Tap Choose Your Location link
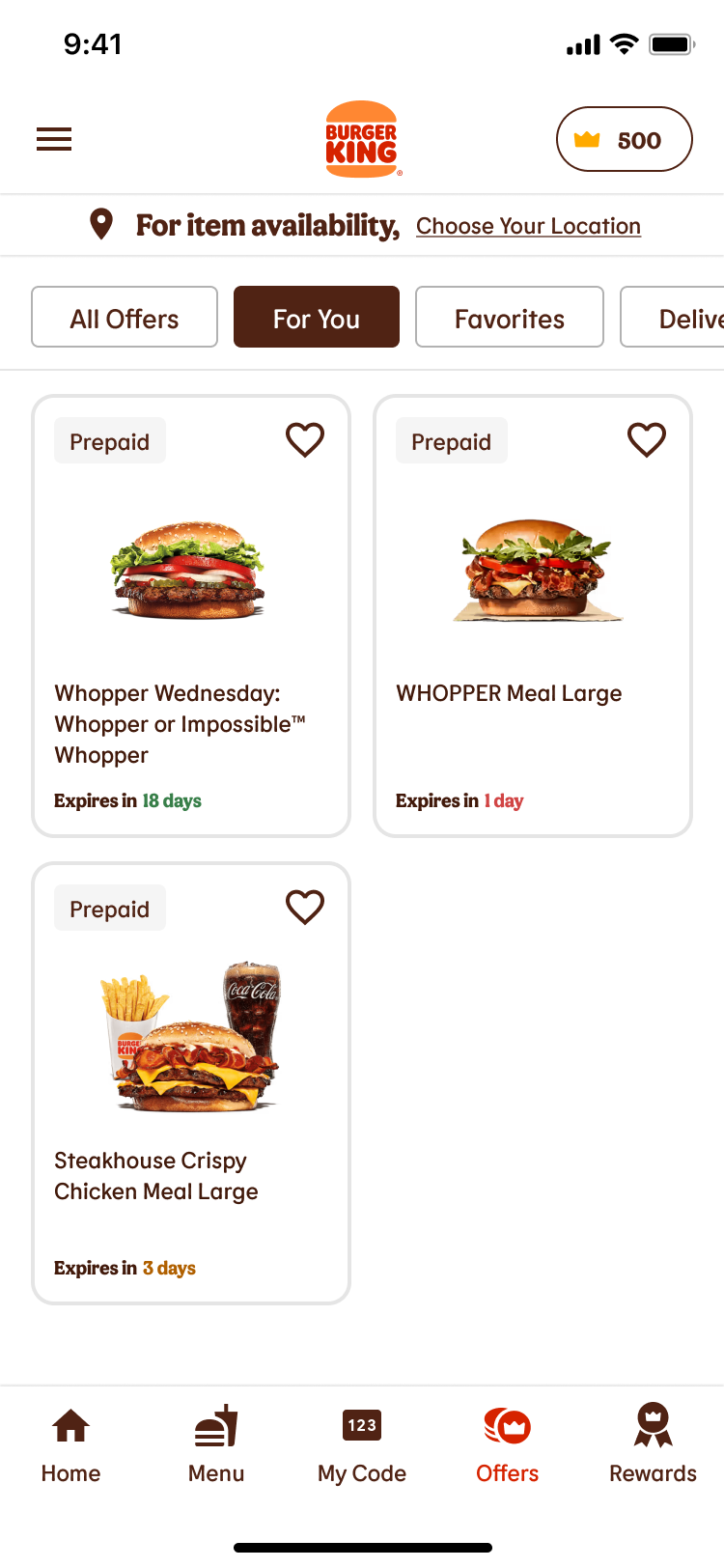Screen dimensions: 724x1568 528,226
